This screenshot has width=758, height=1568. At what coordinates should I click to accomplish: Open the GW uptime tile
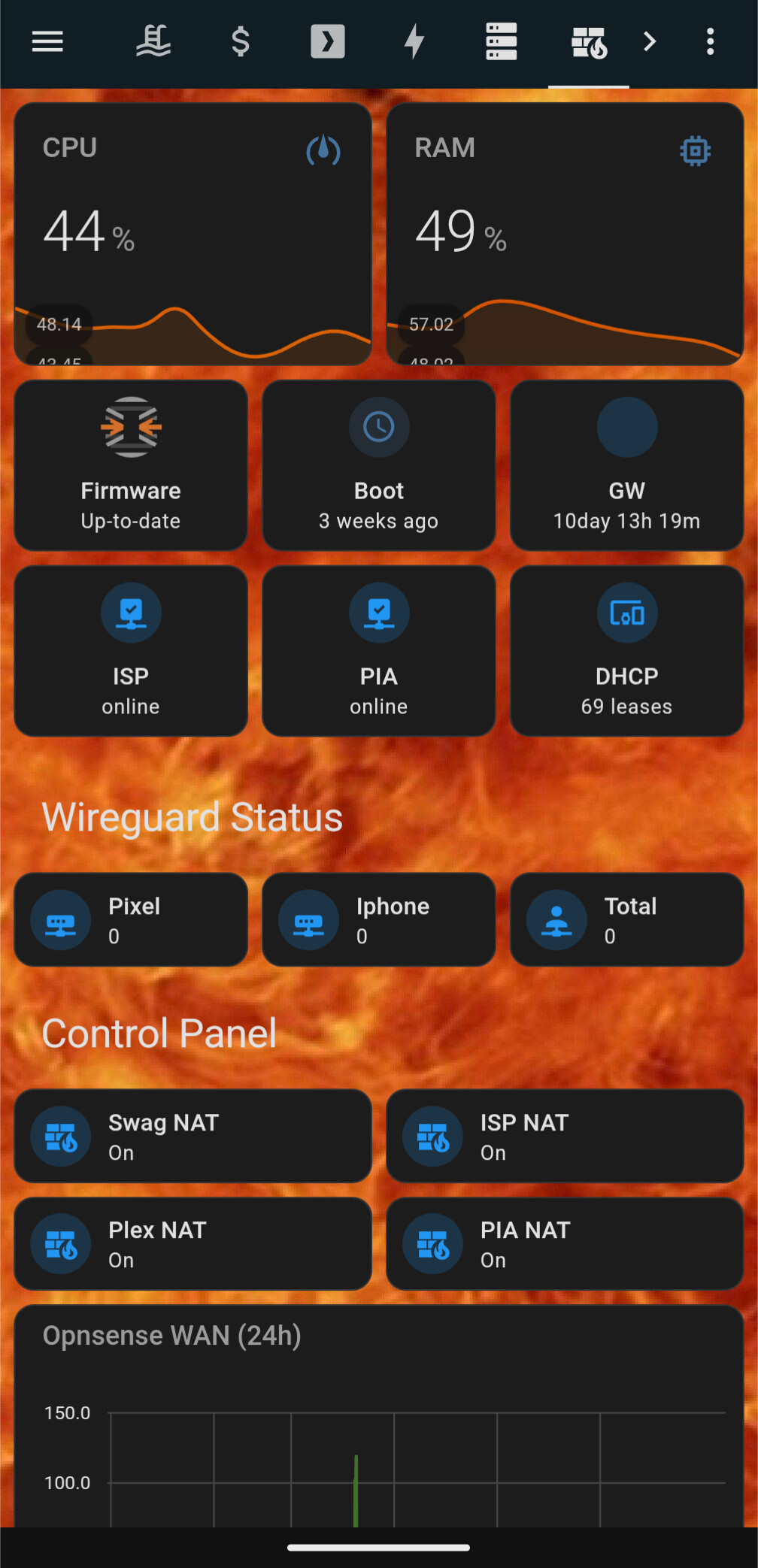pyautogui.click(x=626, y=465)
